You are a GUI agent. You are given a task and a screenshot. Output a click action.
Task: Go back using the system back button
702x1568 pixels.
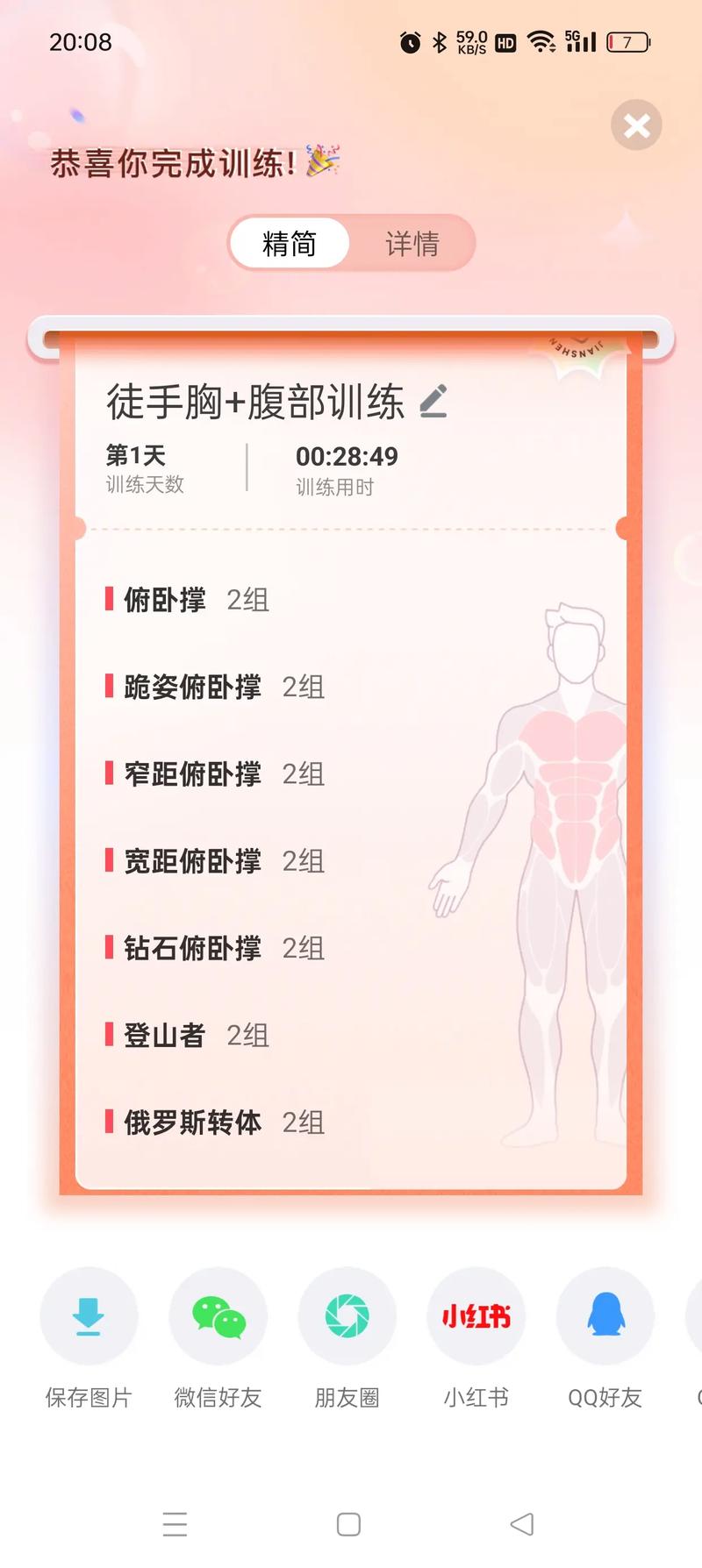click(x=521, y=1524)
